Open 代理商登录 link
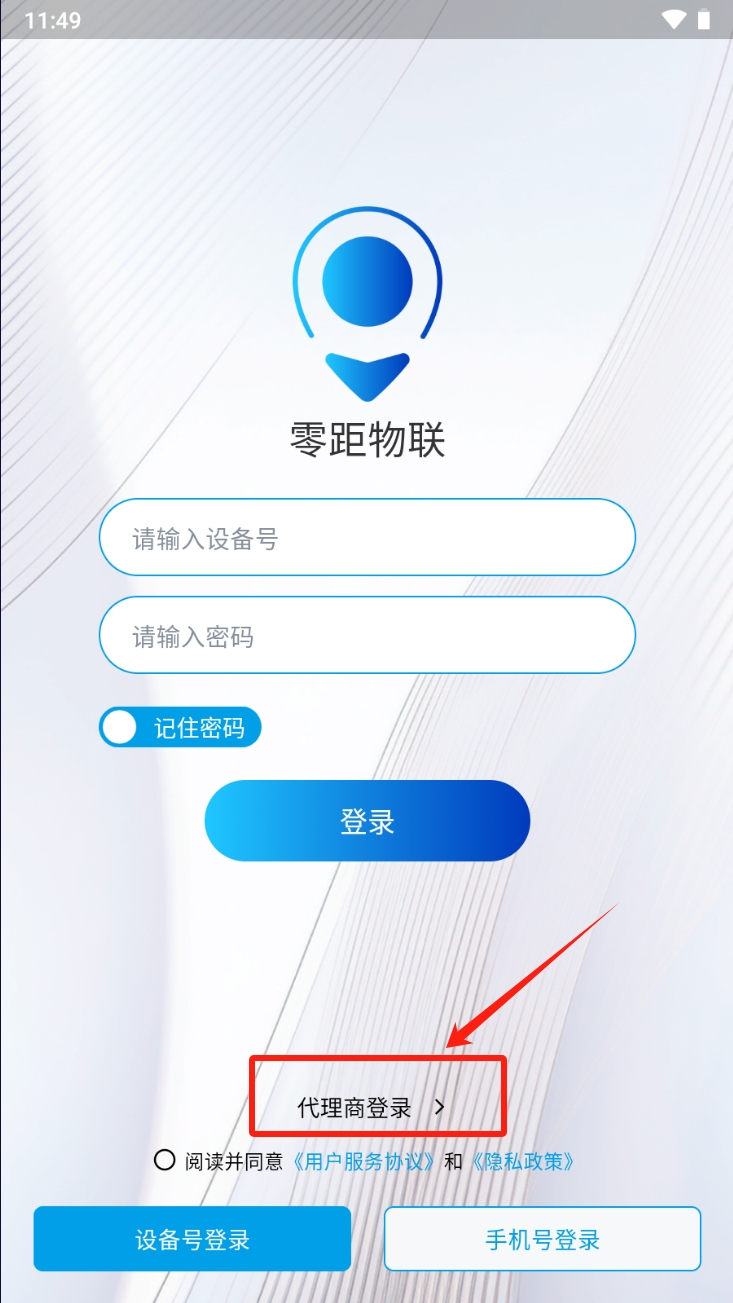This screenshot has width=733, height=1303. 371,1107
